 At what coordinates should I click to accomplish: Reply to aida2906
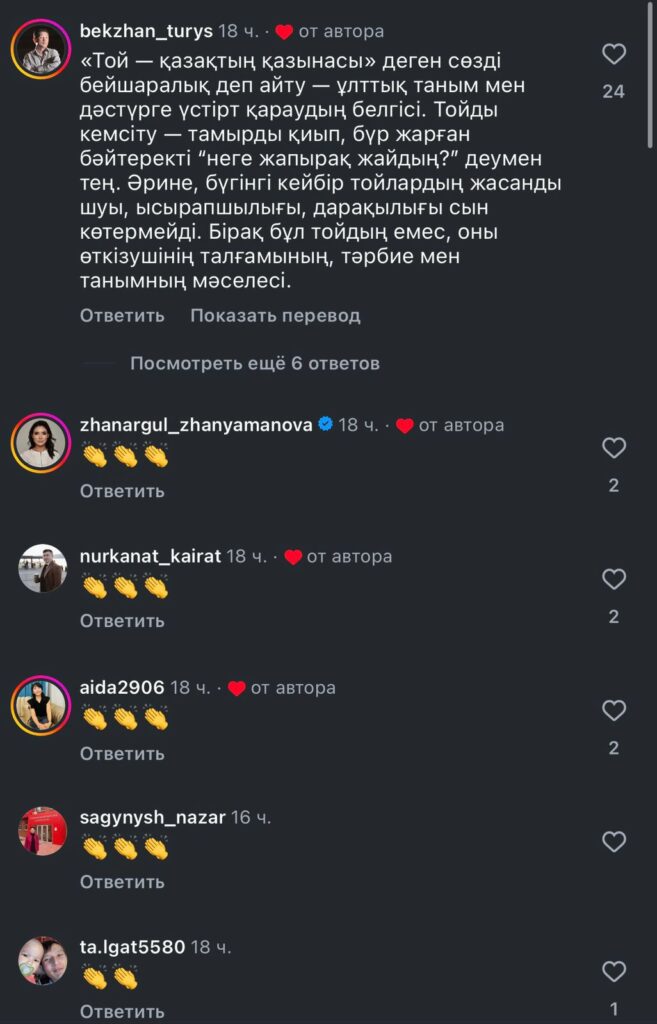click(x=122, y=752)
